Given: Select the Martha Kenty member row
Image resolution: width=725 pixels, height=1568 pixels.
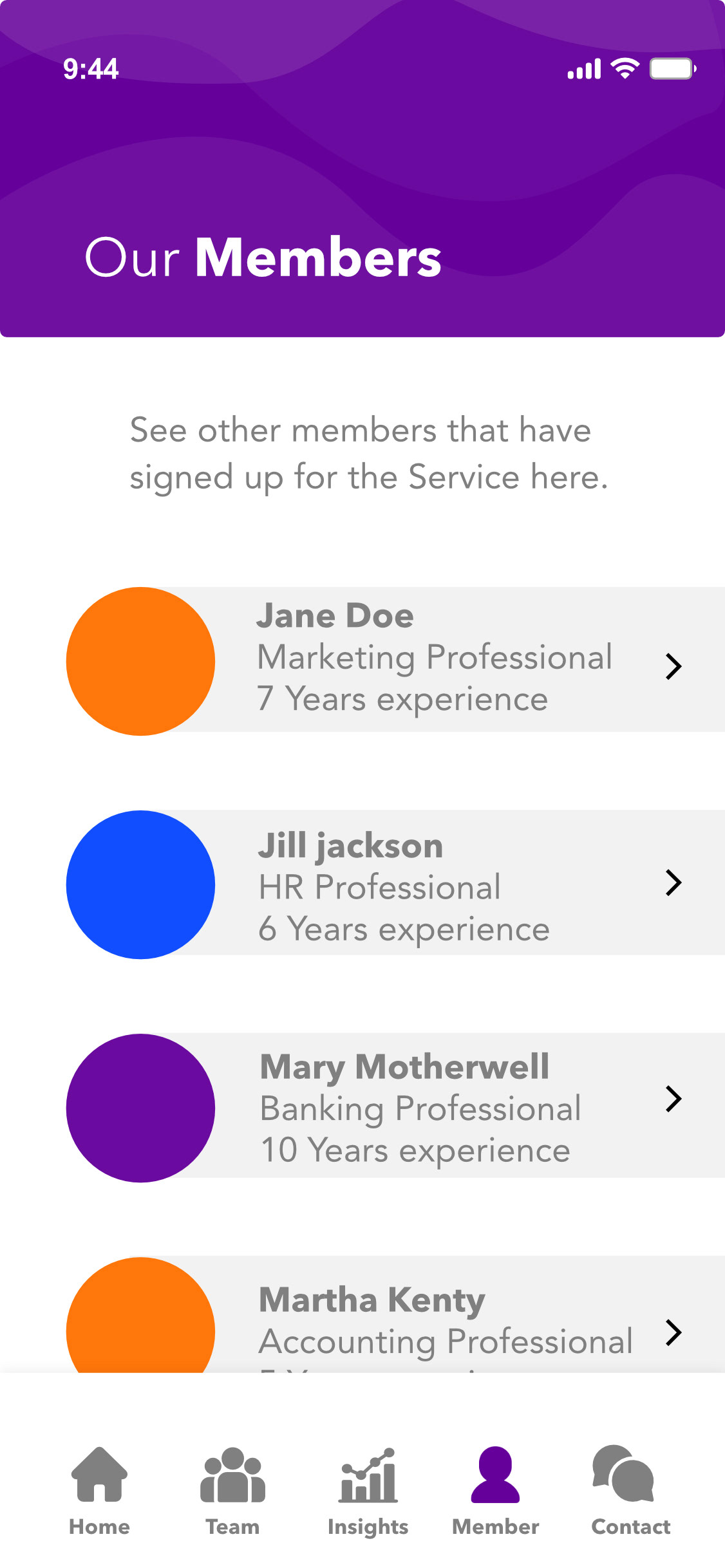Looking at the screenshot, I should pyautogui.click(x=395, y=1314).
